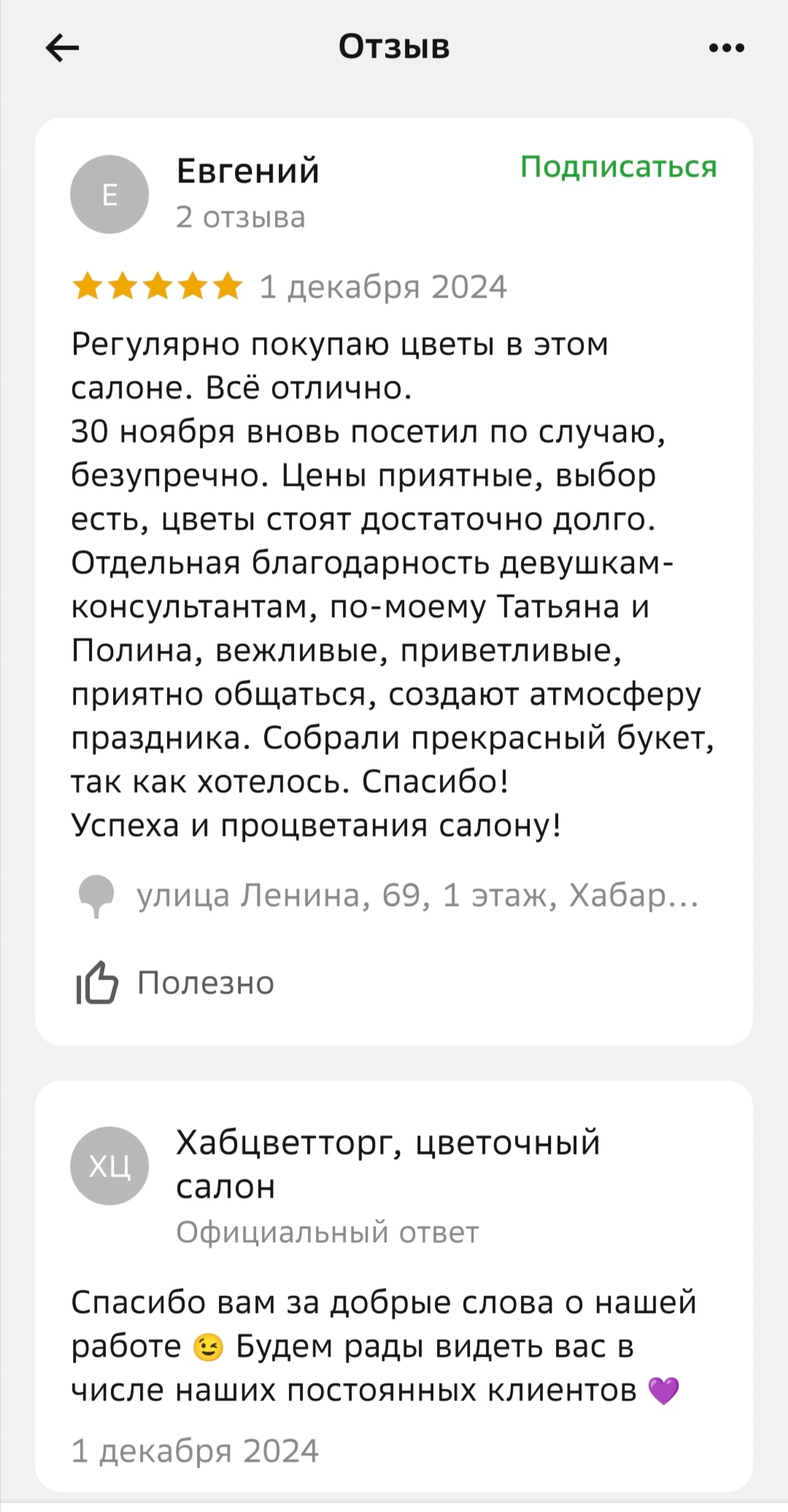The height and width of the screenshot is (1512, 788).
Task: Open Евгений's reviewer profile
Action: coord(247,171)
